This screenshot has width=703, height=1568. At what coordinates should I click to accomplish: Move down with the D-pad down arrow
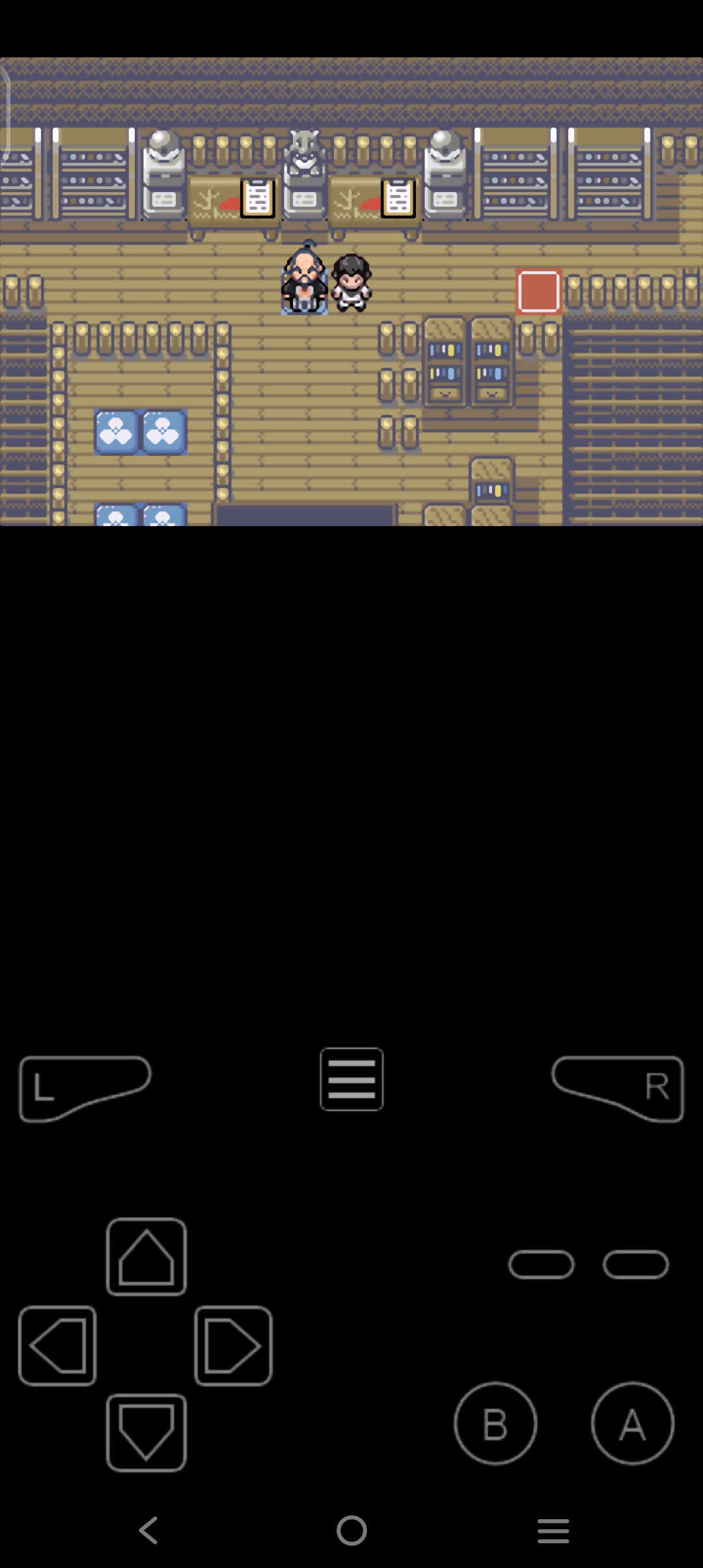click(x=146, y=1432)
